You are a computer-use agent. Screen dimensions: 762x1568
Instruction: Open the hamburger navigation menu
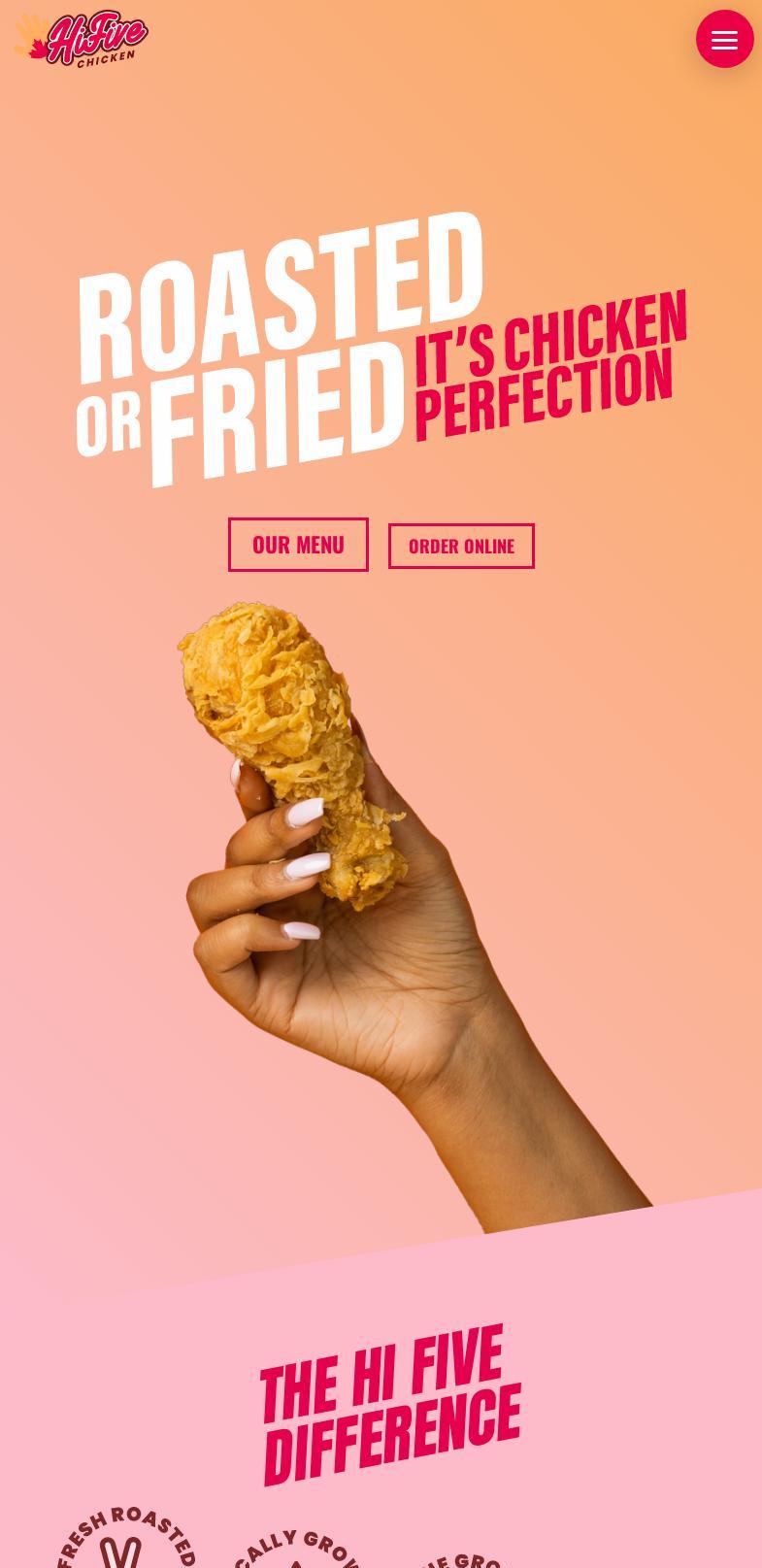(724, 40)
